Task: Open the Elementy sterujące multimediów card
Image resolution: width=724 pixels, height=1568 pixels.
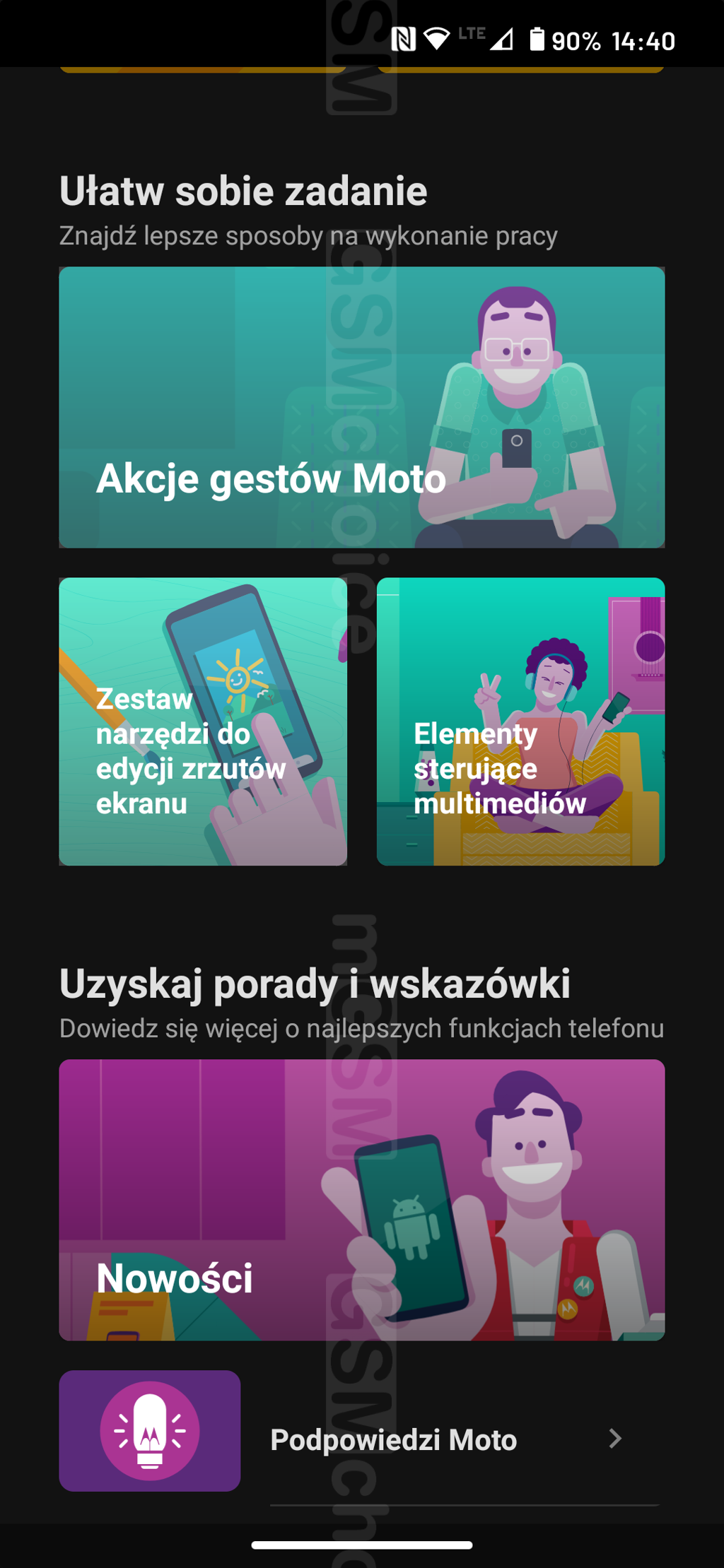Action: pos(520,721)
